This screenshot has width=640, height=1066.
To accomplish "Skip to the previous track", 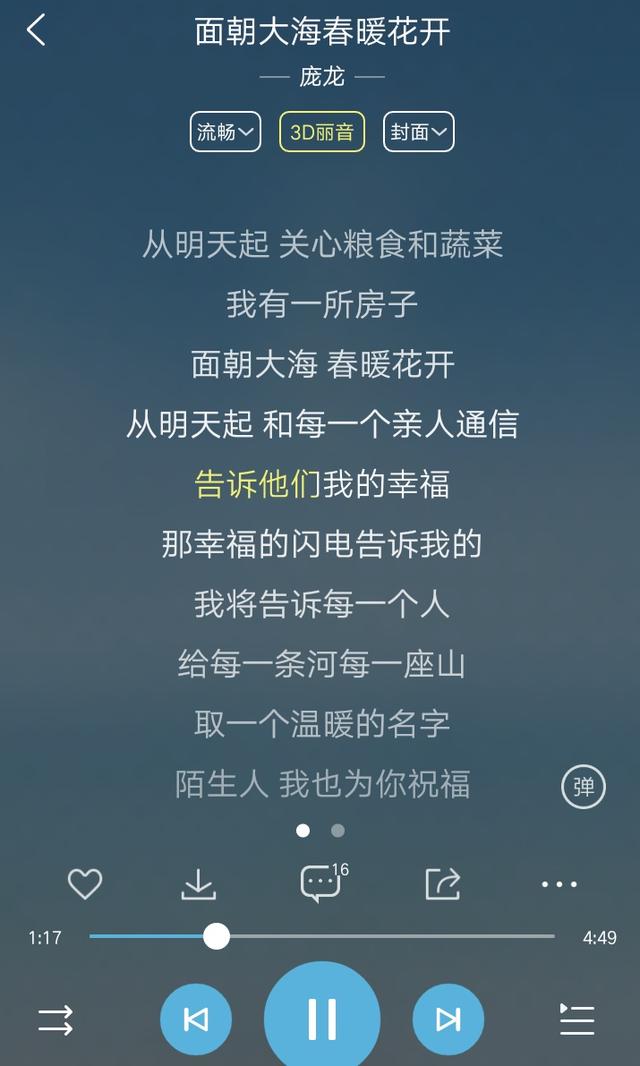I will click(x=196, y=1019).
